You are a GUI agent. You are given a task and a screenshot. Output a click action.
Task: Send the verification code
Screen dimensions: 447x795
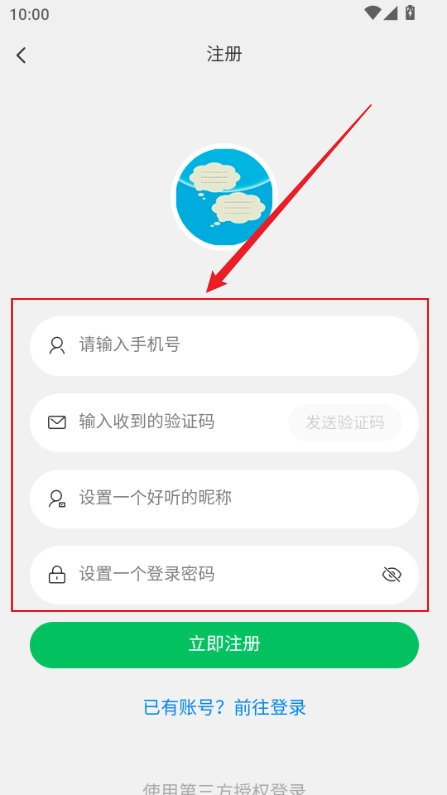coord(345,422)
